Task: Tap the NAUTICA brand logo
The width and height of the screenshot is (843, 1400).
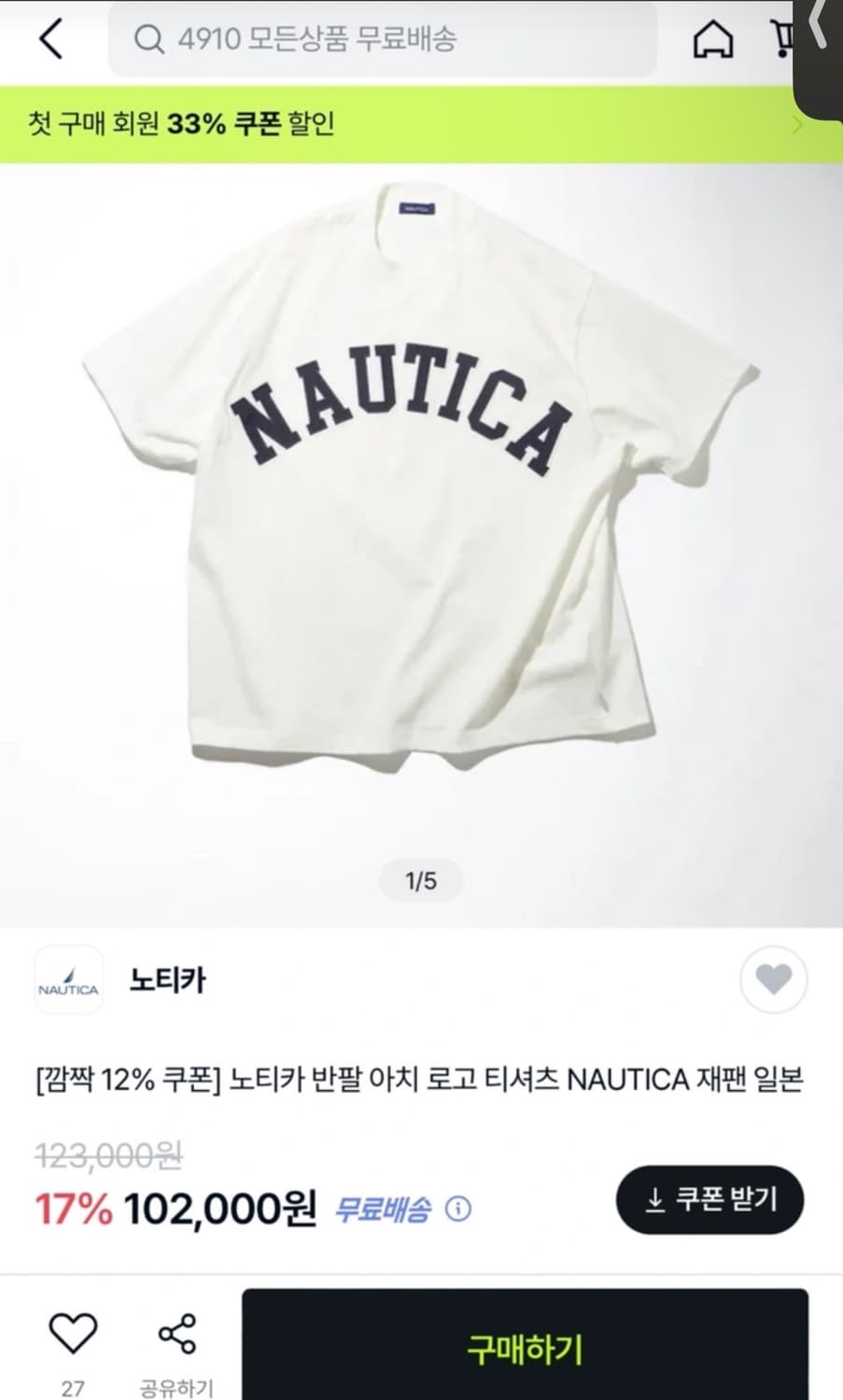Action: click(x=68, y=981)
